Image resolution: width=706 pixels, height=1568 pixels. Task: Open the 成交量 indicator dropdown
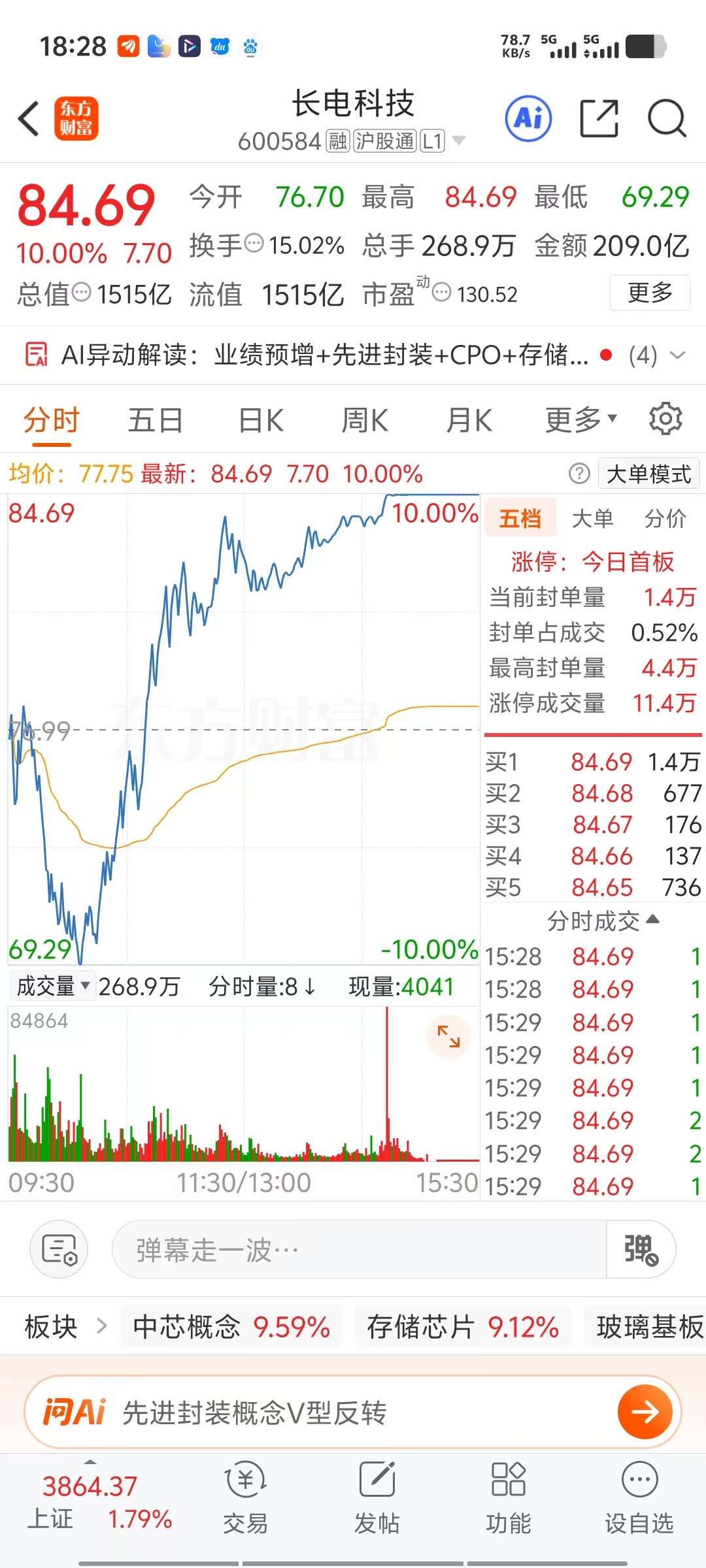(x=52, y=986)
